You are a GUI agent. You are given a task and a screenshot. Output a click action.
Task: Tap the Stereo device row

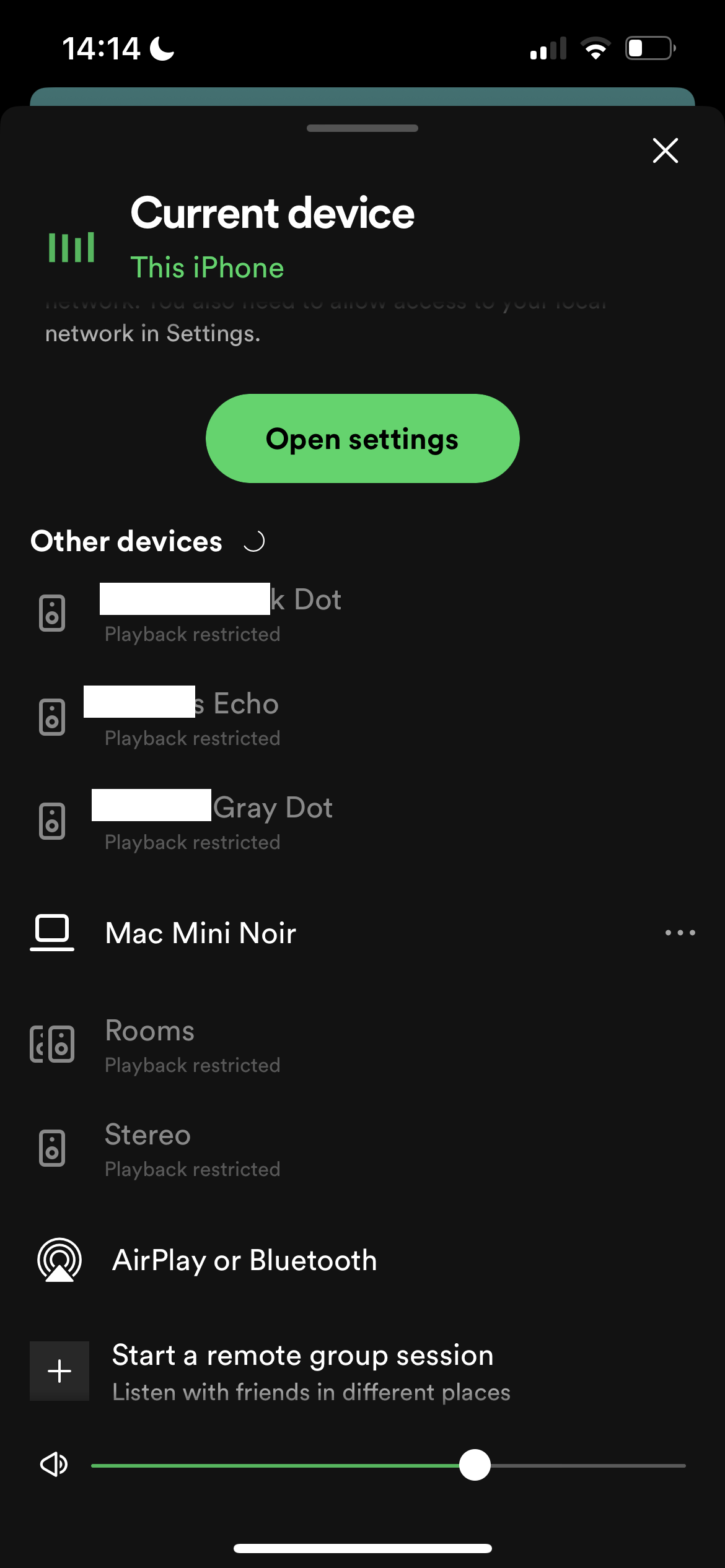tap(362, 1149)
